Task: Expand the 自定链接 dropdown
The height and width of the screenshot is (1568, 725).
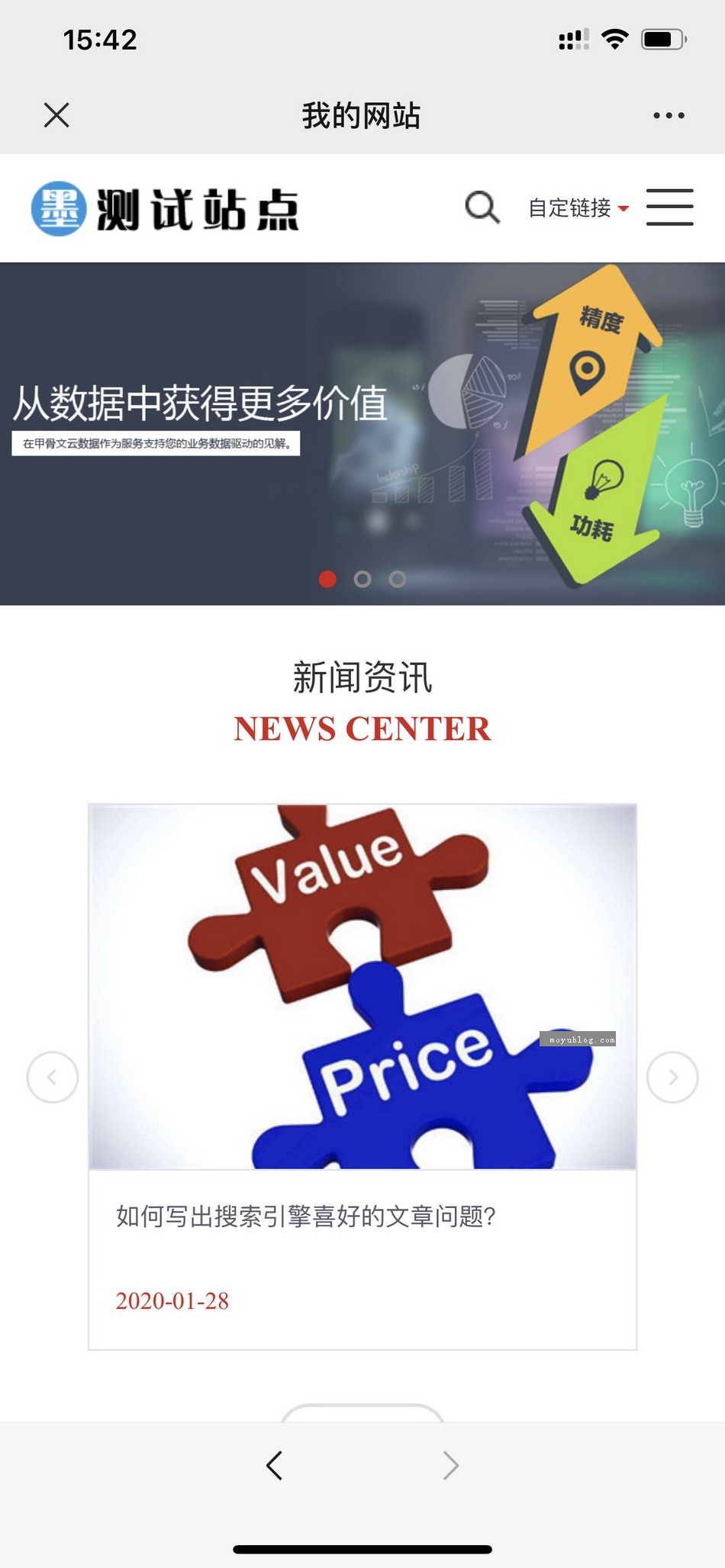Action: [578, 207]
